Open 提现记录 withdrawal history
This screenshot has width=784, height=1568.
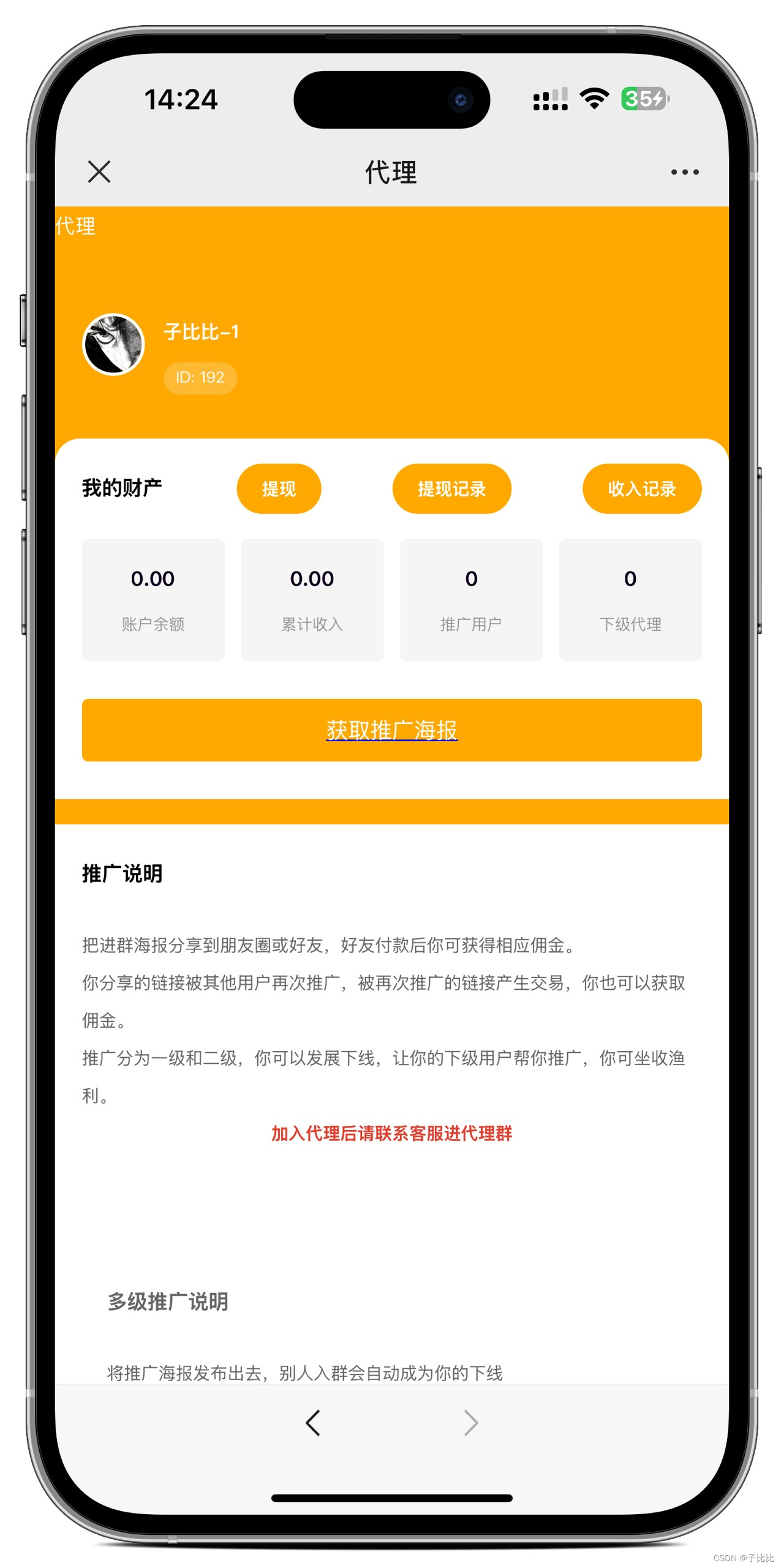(451, 488)
